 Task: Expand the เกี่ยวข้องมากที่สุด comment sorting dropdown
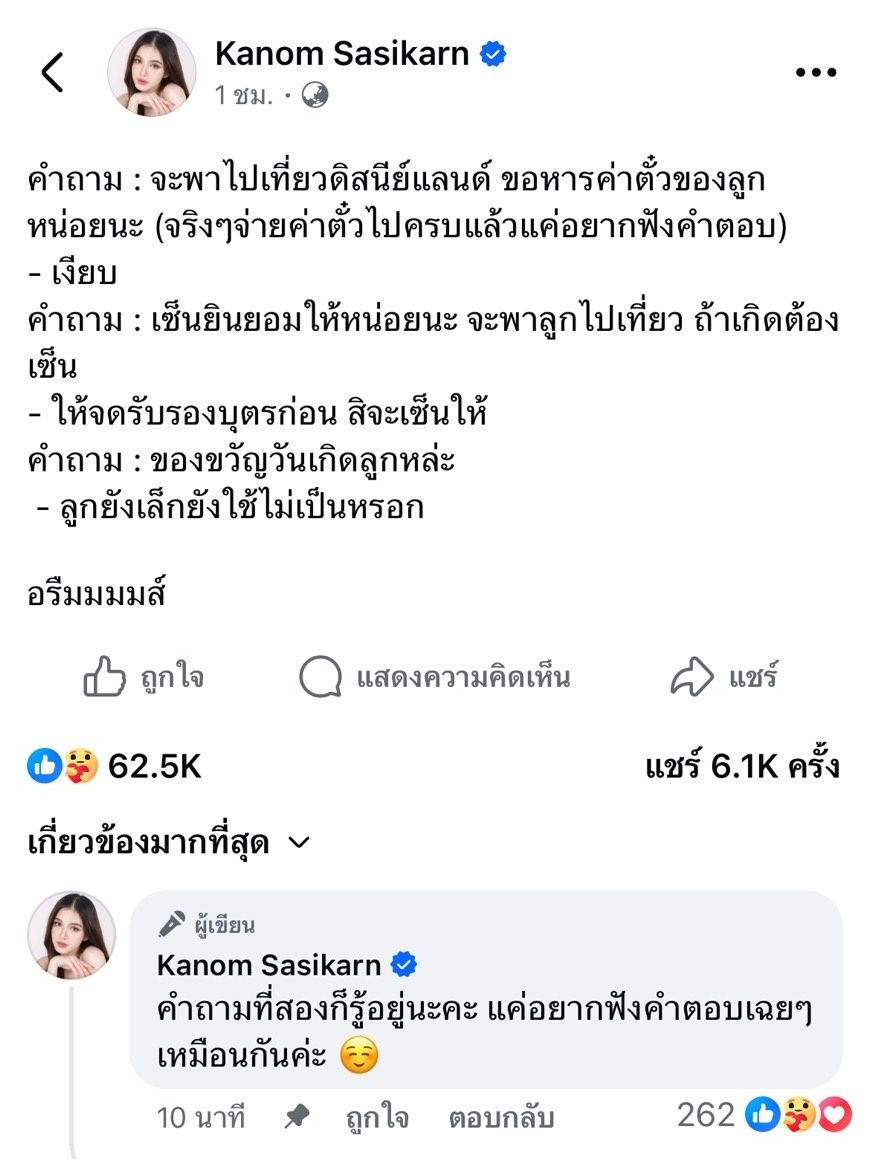tap(169, 843)
